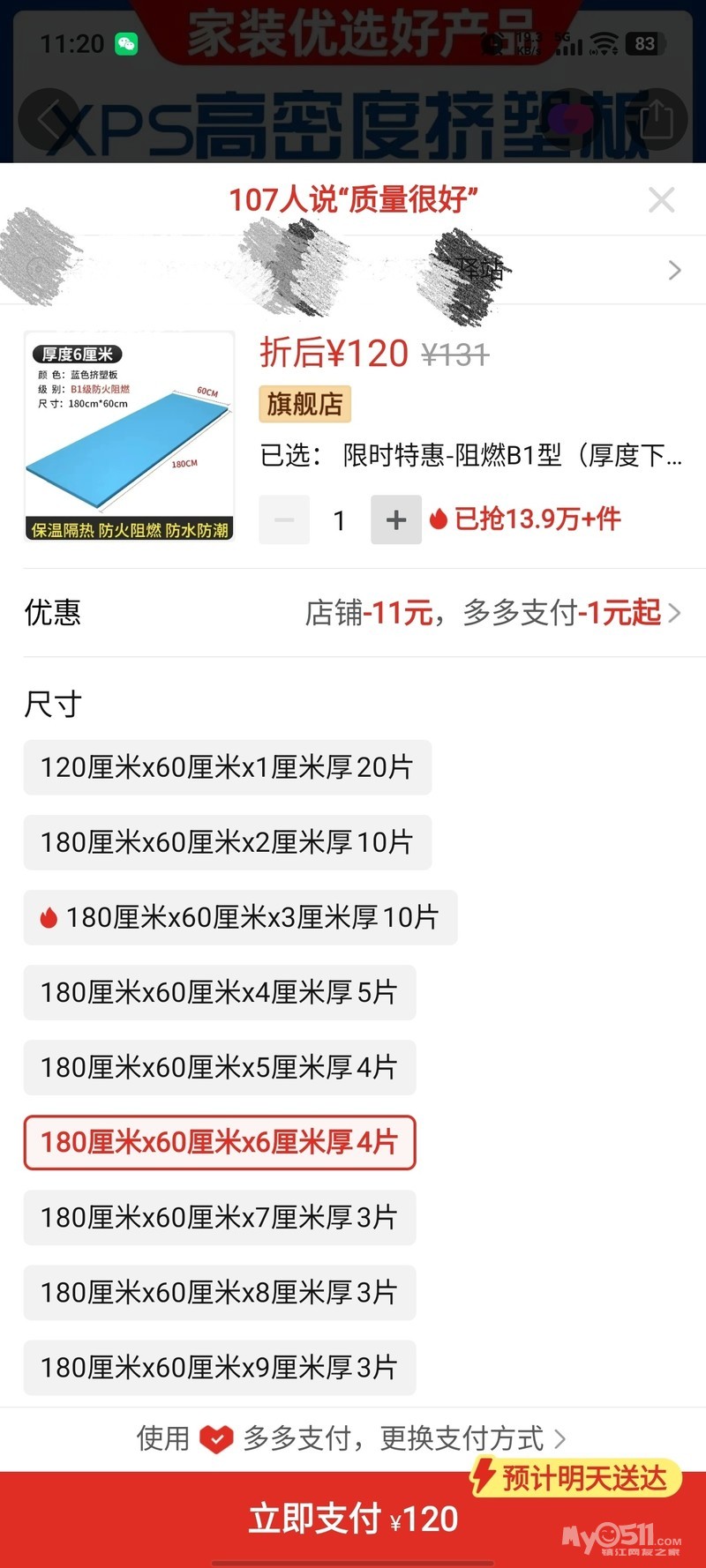
Task: Choose the hot option 180厘米x60厘米x3厘米厚10片
Action: pyautogui.click(x=240, y=917)
